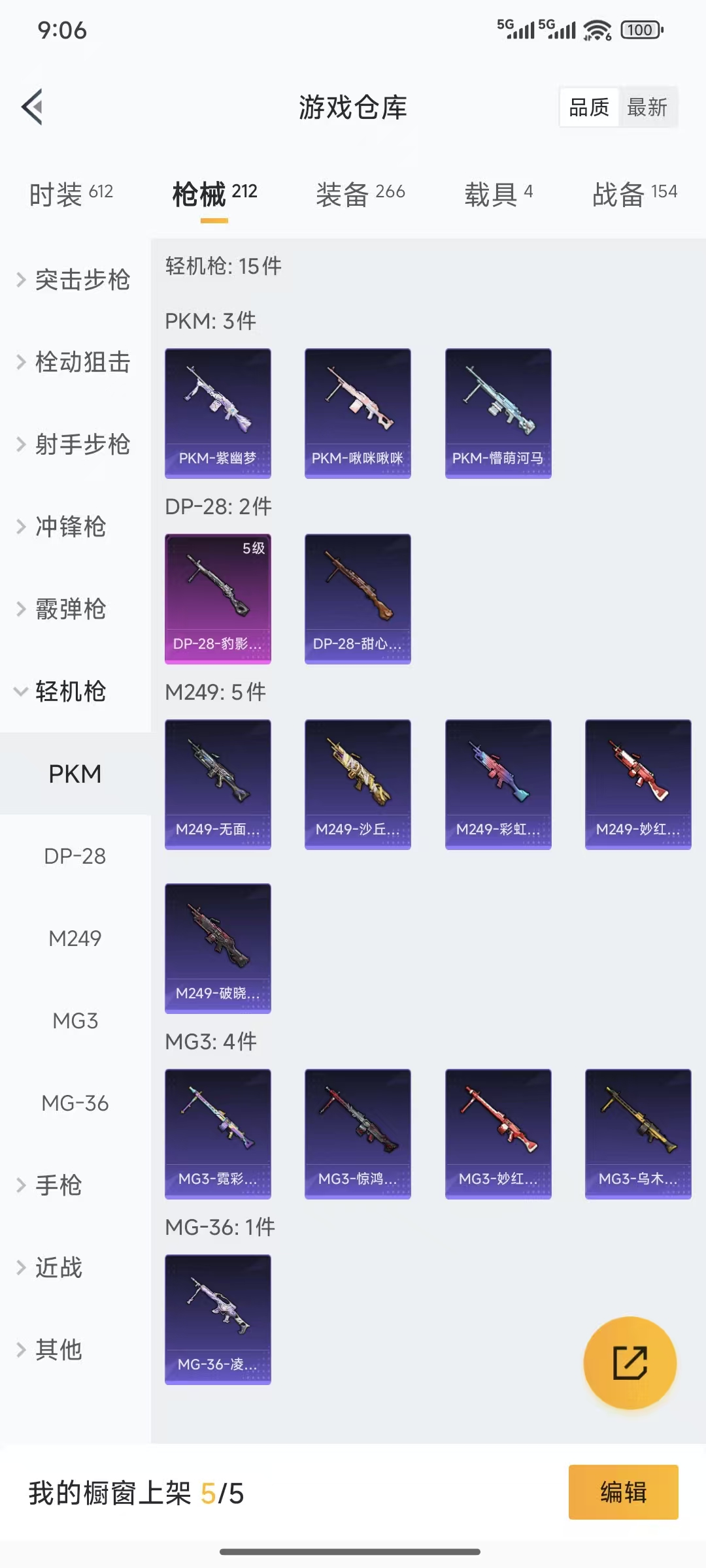706x1568 pixels.
Task: Tap the back arrow to exit warehouse
Action: coord(31,106)
